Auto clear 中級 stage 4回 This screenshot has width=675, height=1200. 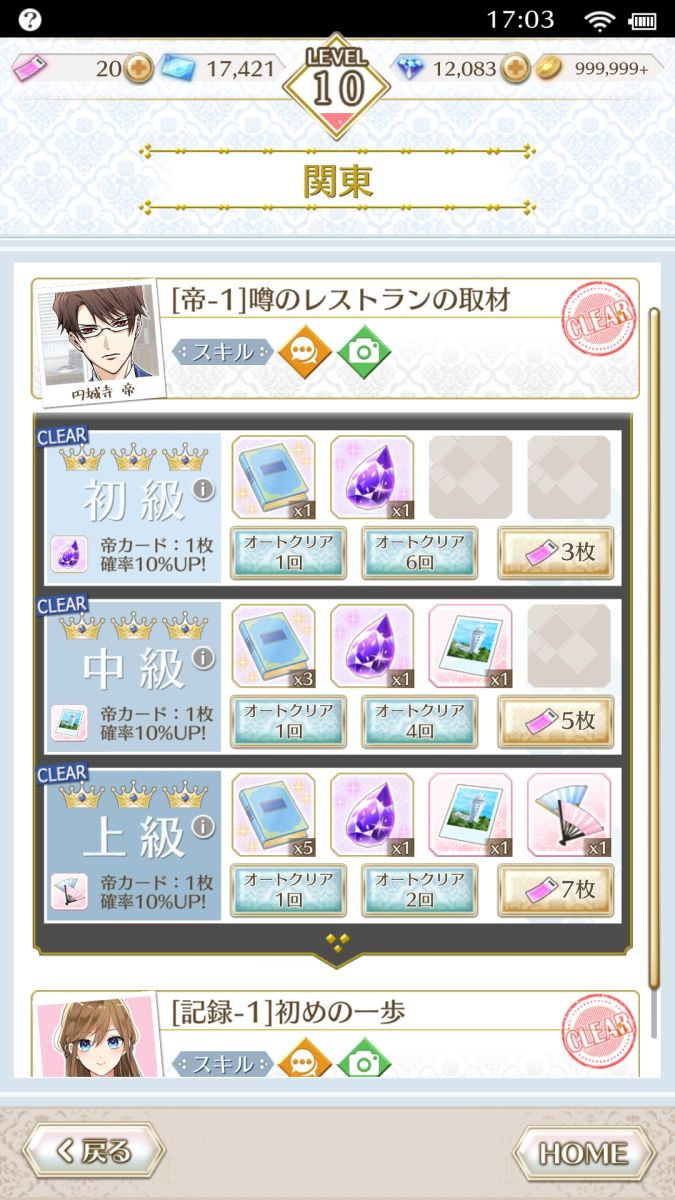[x=419, y=721]
